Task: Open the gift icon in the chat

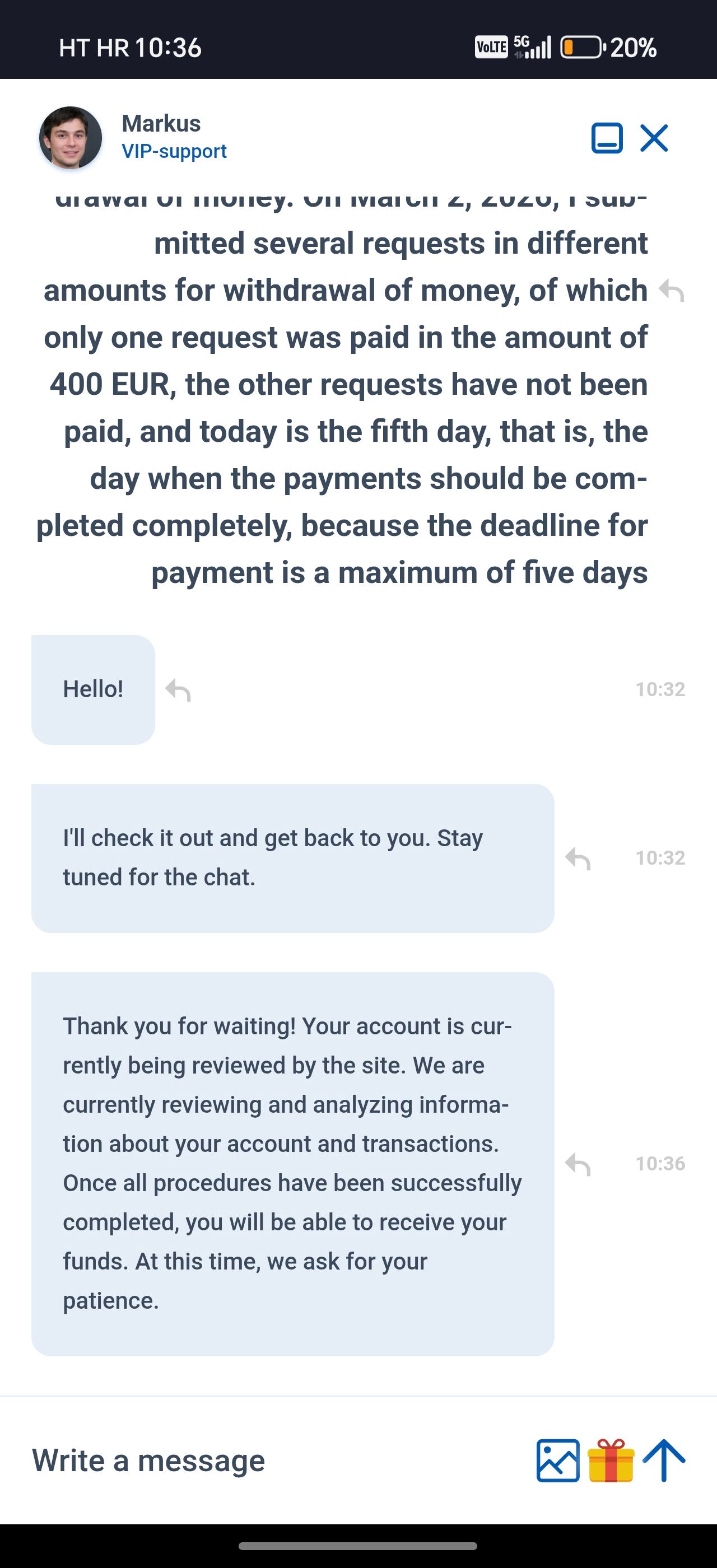Action: pyautogui.click(x=611, y=1460)
